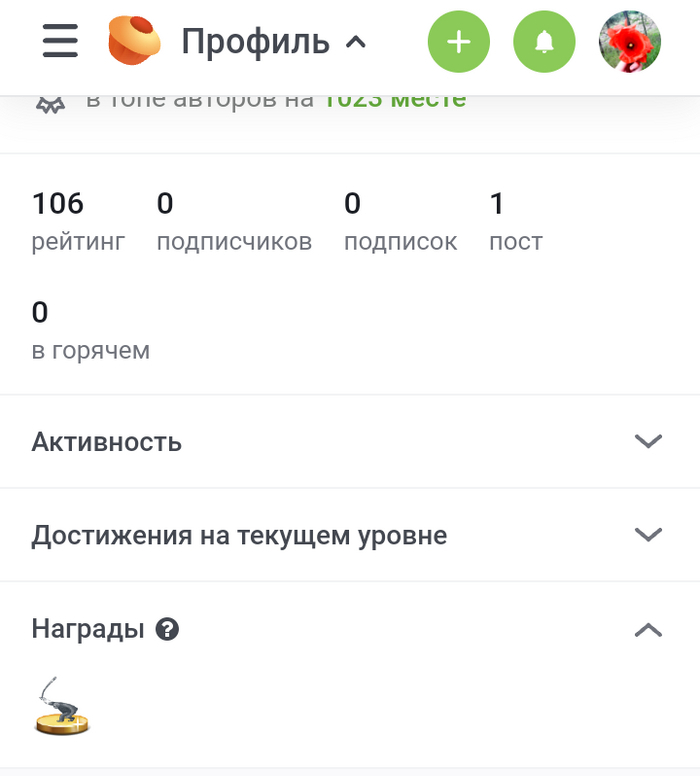Go to Pikabu home via logo
700x776 pixels.
pos(134,41)
